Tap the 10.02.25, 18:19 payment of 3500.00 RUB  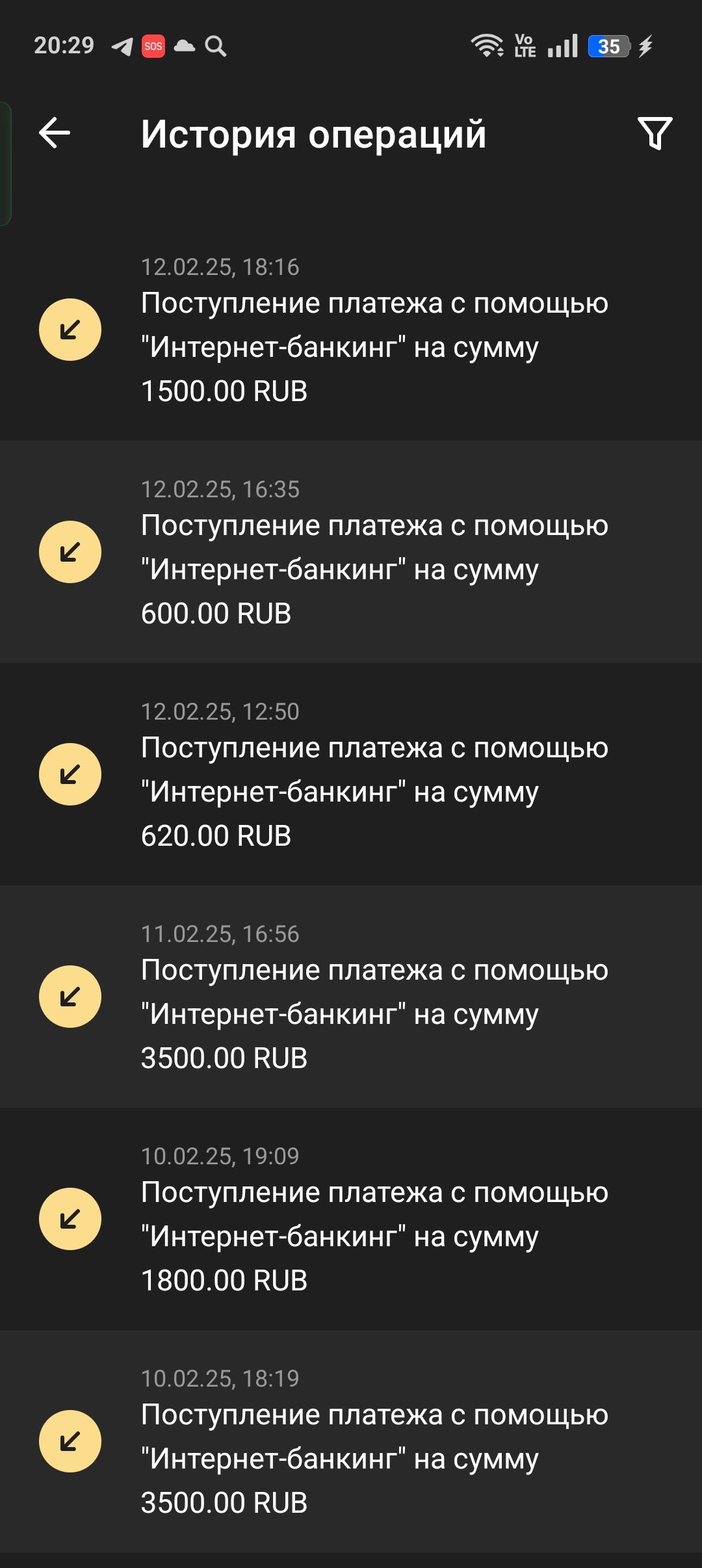coord(351,1441)
